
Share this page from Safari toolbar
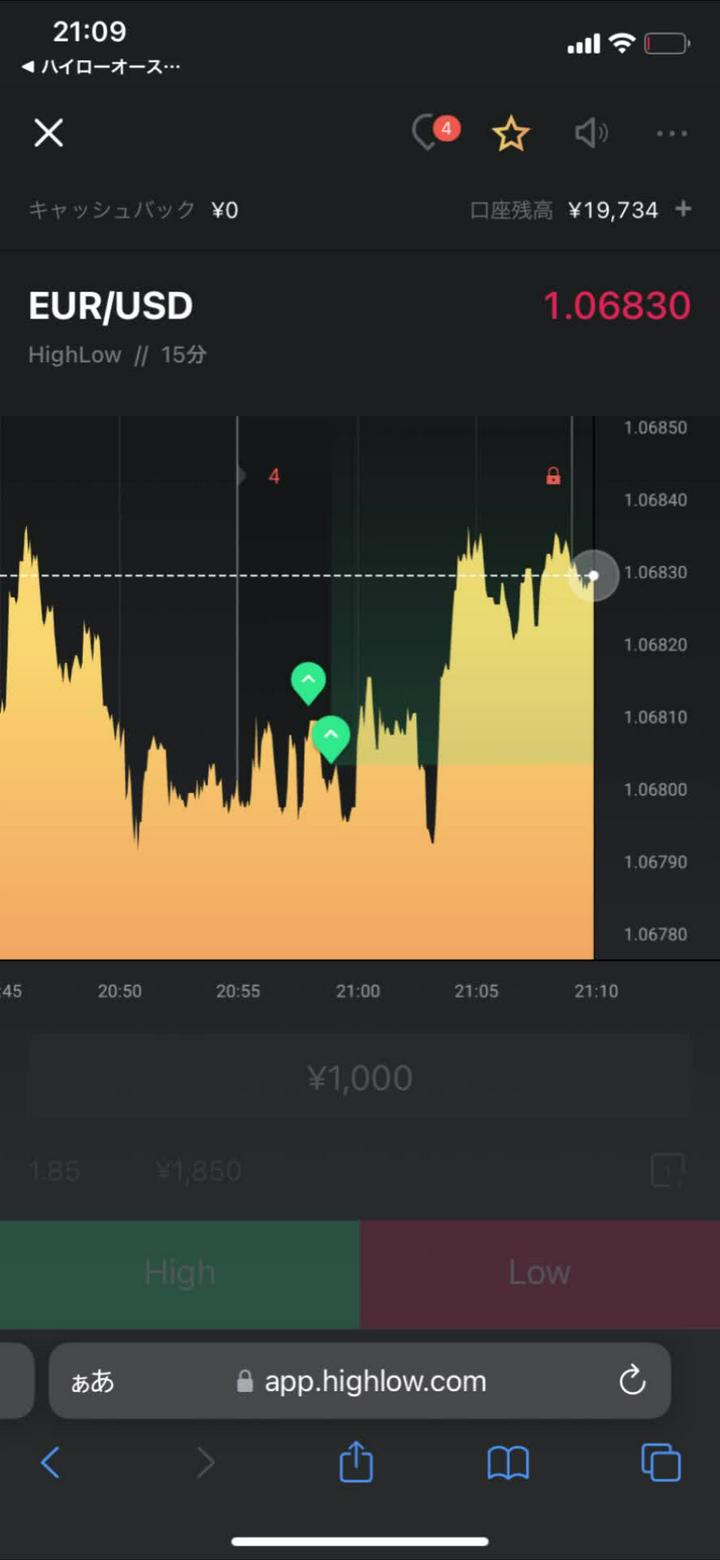pyautogui.click(x=356, y=1463)
